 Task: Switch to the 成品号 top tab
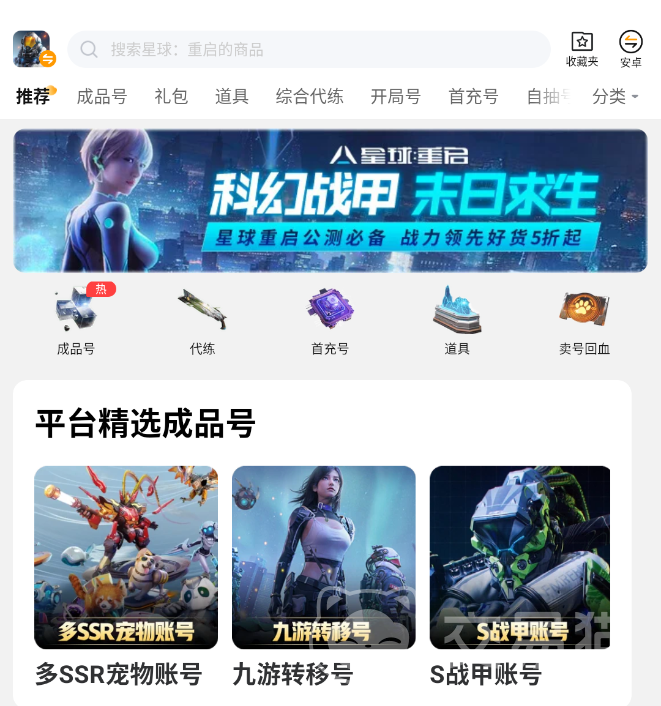pyautogui.click(x=102, y=96)
